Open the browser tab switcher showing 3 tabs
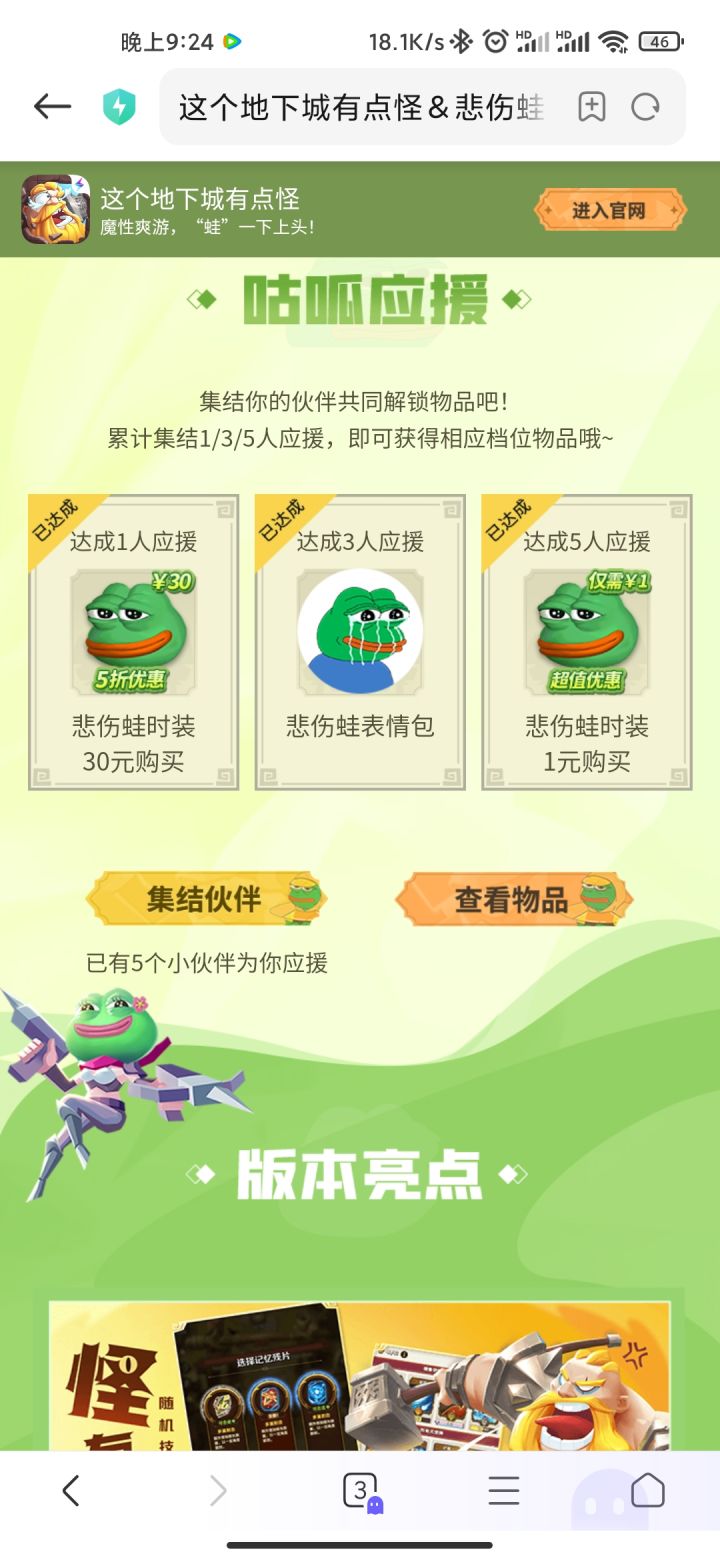The width and height of the screenshot is (720, 1560). 360,1489
